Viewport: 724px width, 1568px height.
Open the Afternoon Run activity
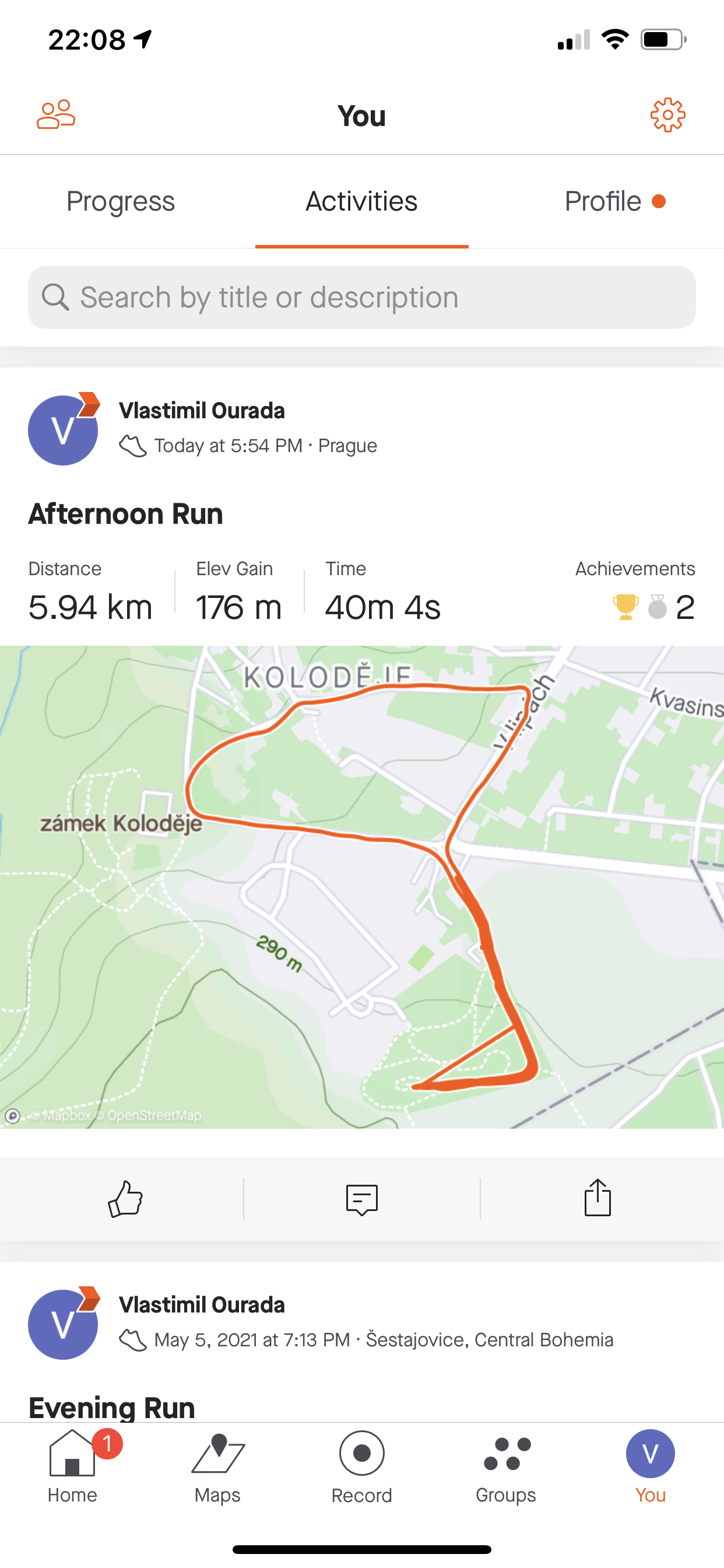point(125,514)
